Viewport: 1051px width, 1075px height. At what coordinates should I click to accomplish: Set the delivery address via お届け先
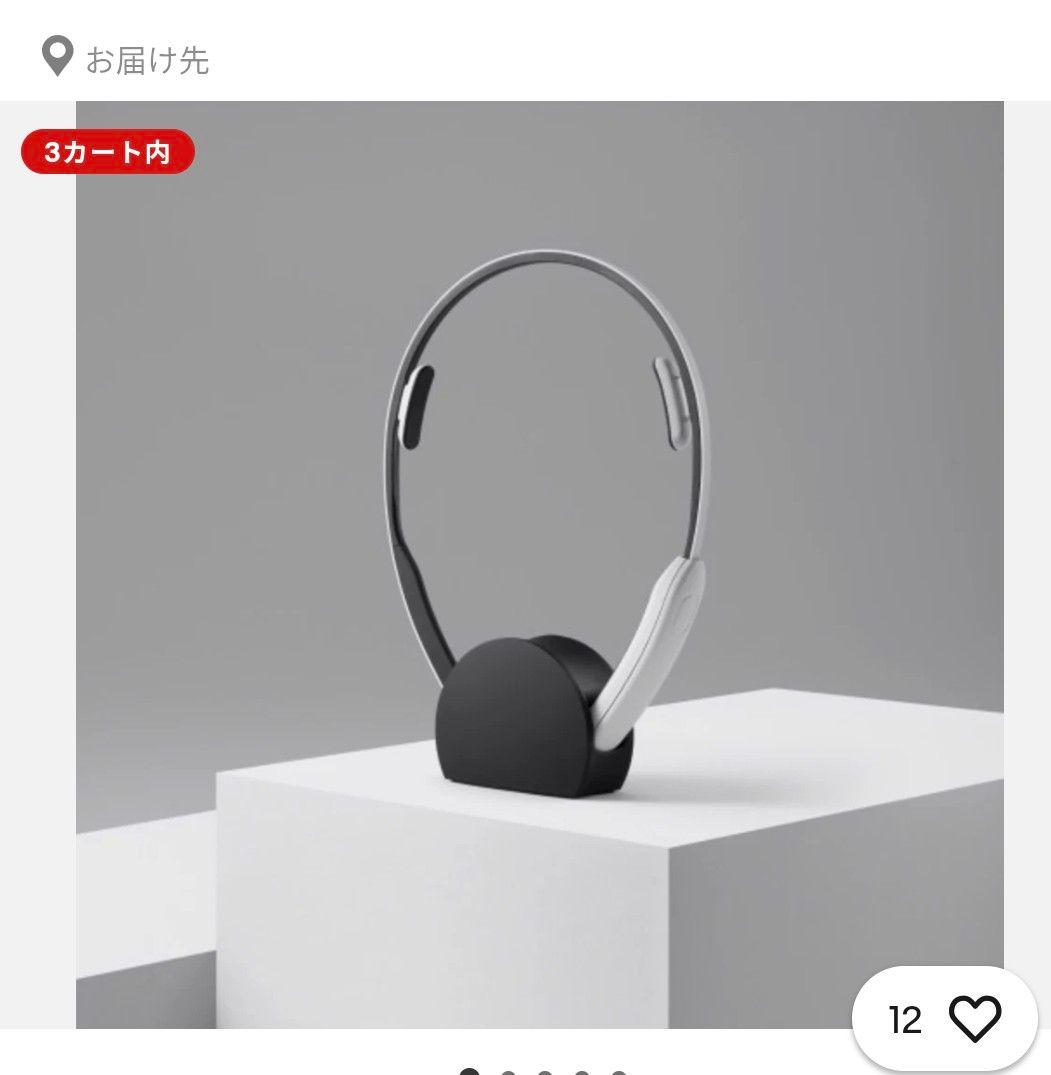127,59
